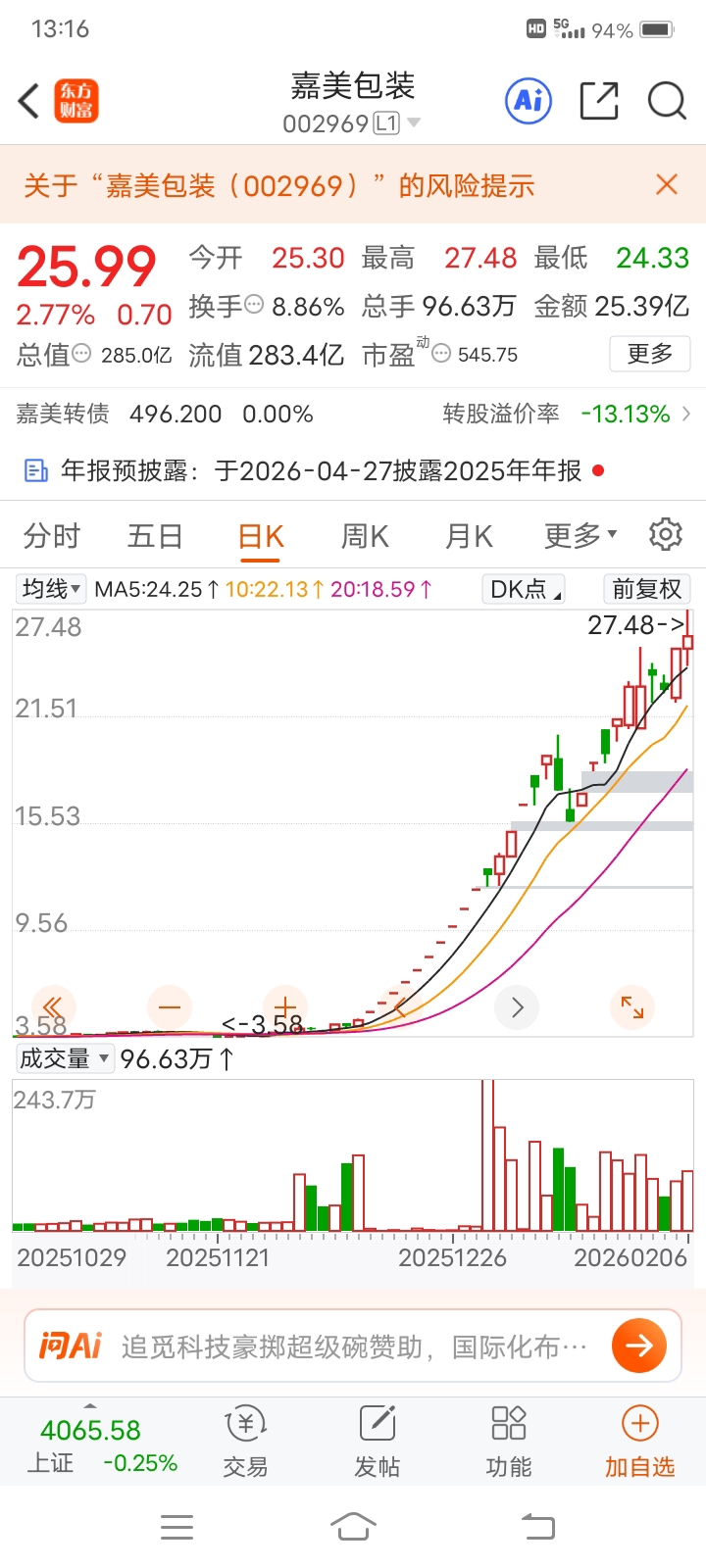Change the 前复权 adjustment setting
Image resolution: width=706 pixels, height=1568 pixels.
coord(647,589)
